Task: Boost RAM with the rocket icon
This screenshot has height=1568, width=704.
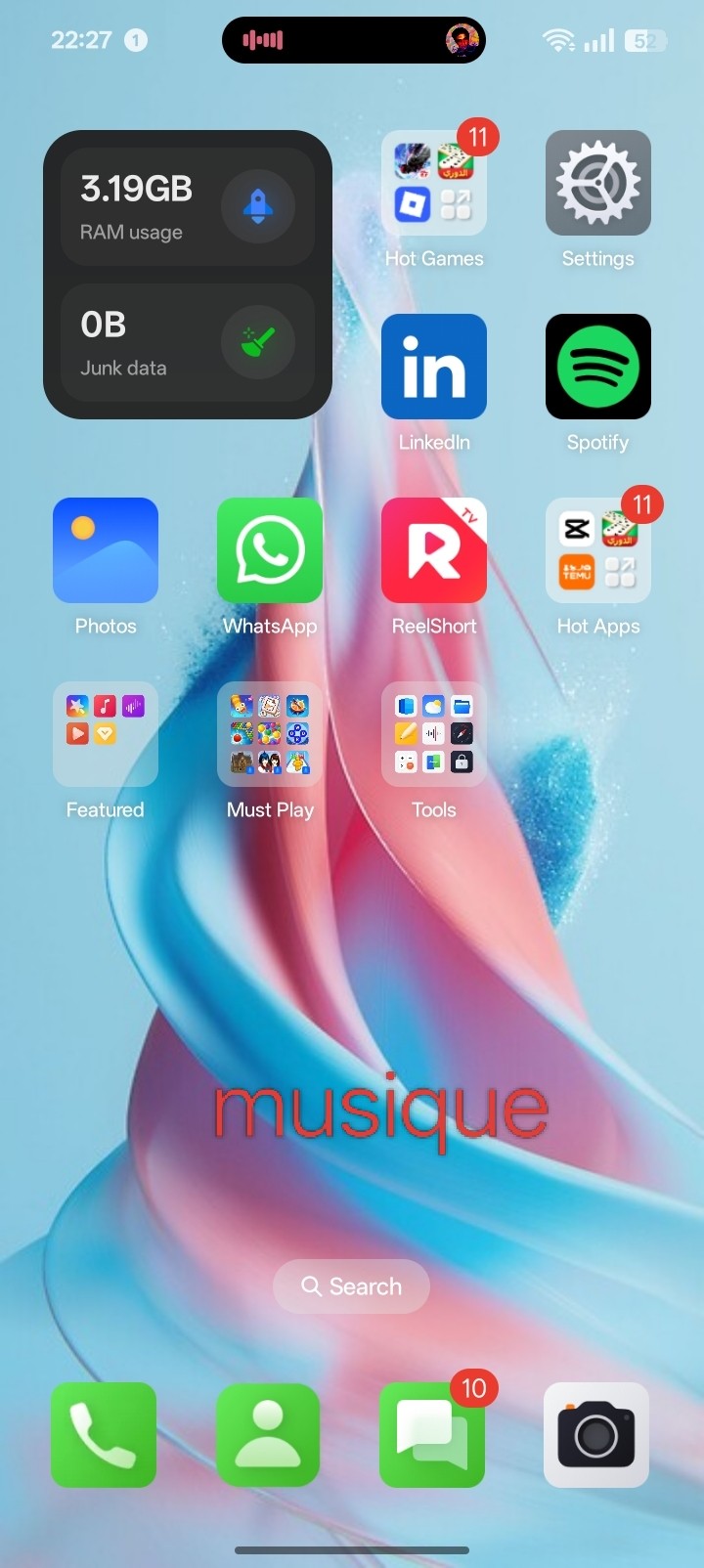Action: click(258, 206)
